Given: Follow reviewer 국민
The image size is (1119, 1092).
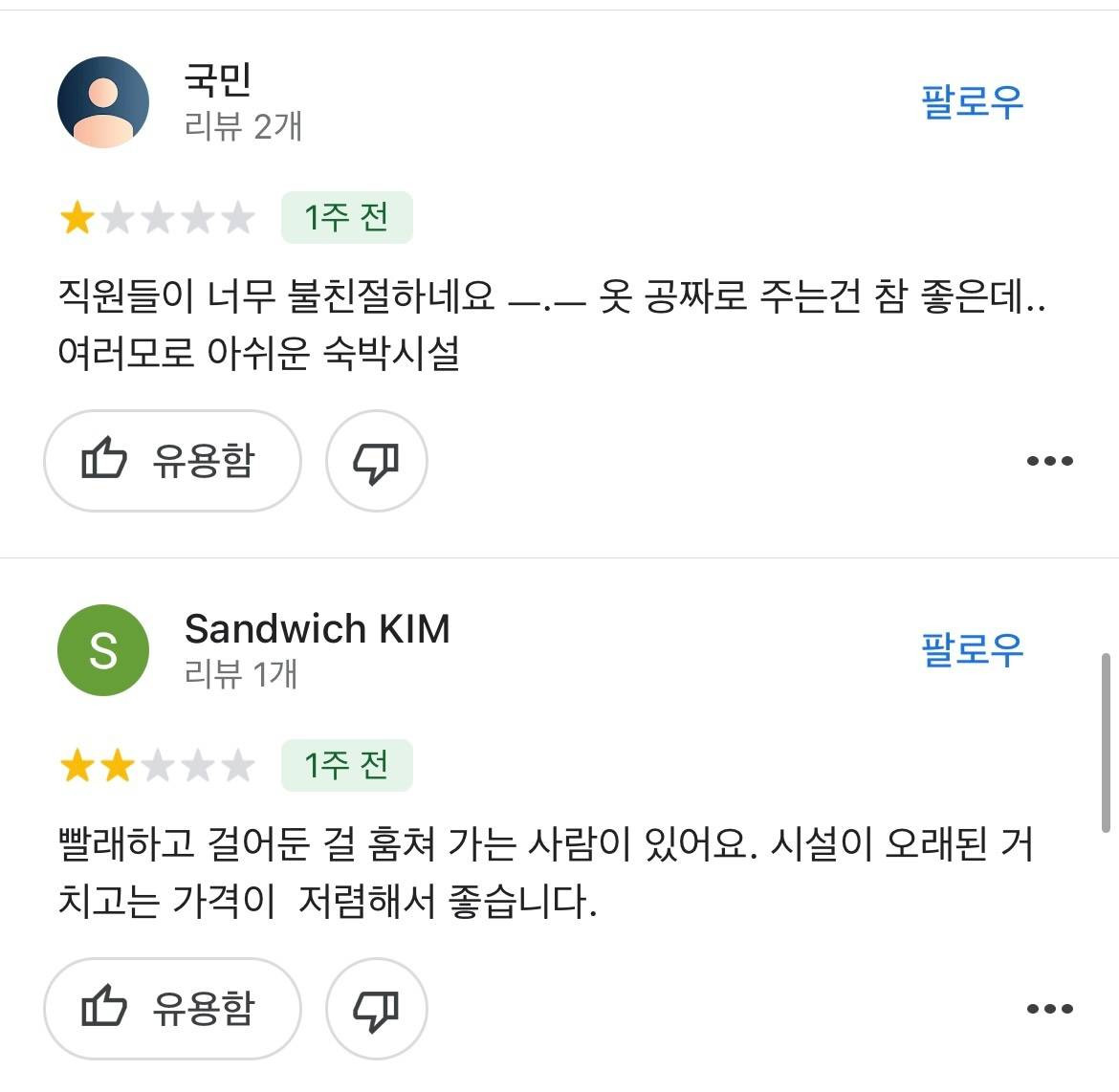Looking at the screenshot, I should 972,101.
